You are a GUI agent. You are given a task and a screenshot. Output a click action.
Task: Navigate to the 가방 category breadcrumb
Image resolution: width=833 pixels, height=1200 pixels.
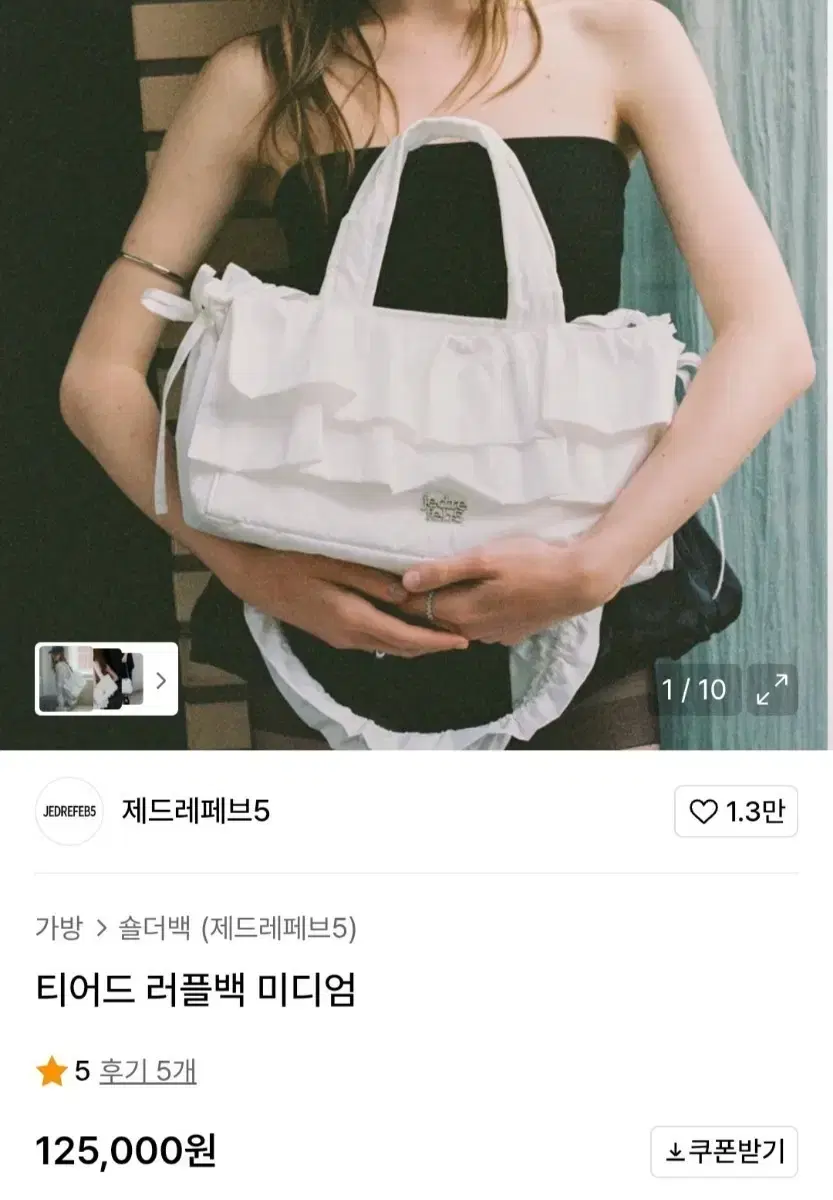point(55,929)
